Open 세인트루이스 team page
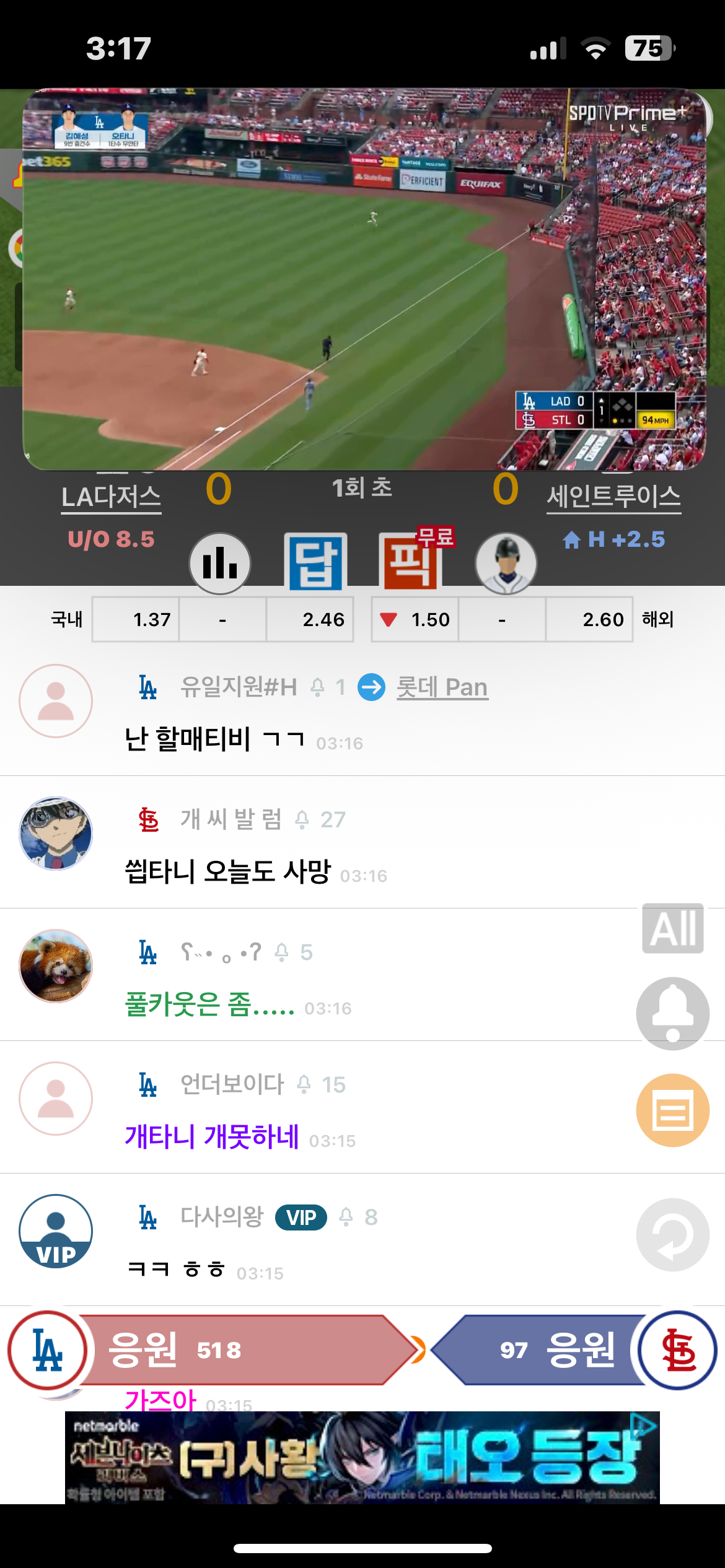Screen dimensions: 725x1568 pyautogui.click(x=613, y=497)
